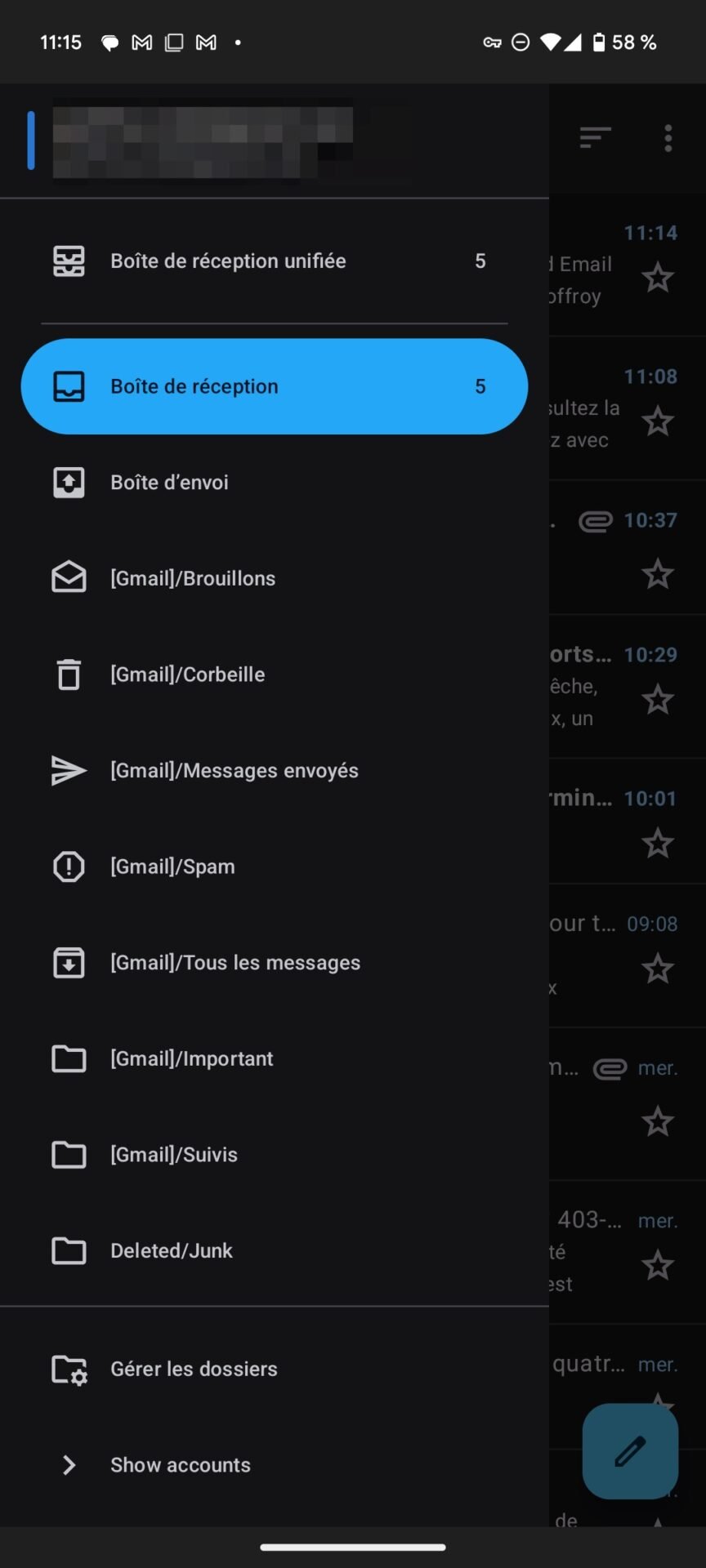Go to the [Gmail]/Suivis folder
Screen dimensions: 706x1568
(274, 1155)
